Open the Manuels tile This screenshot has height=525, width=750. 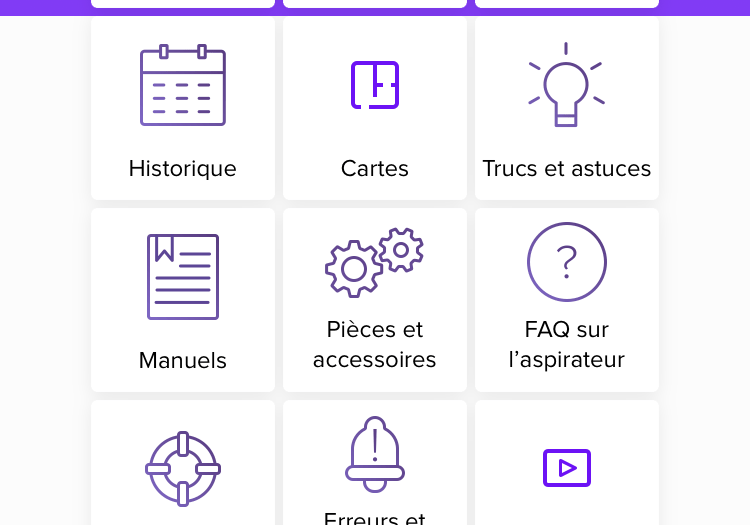click(183, 300)
